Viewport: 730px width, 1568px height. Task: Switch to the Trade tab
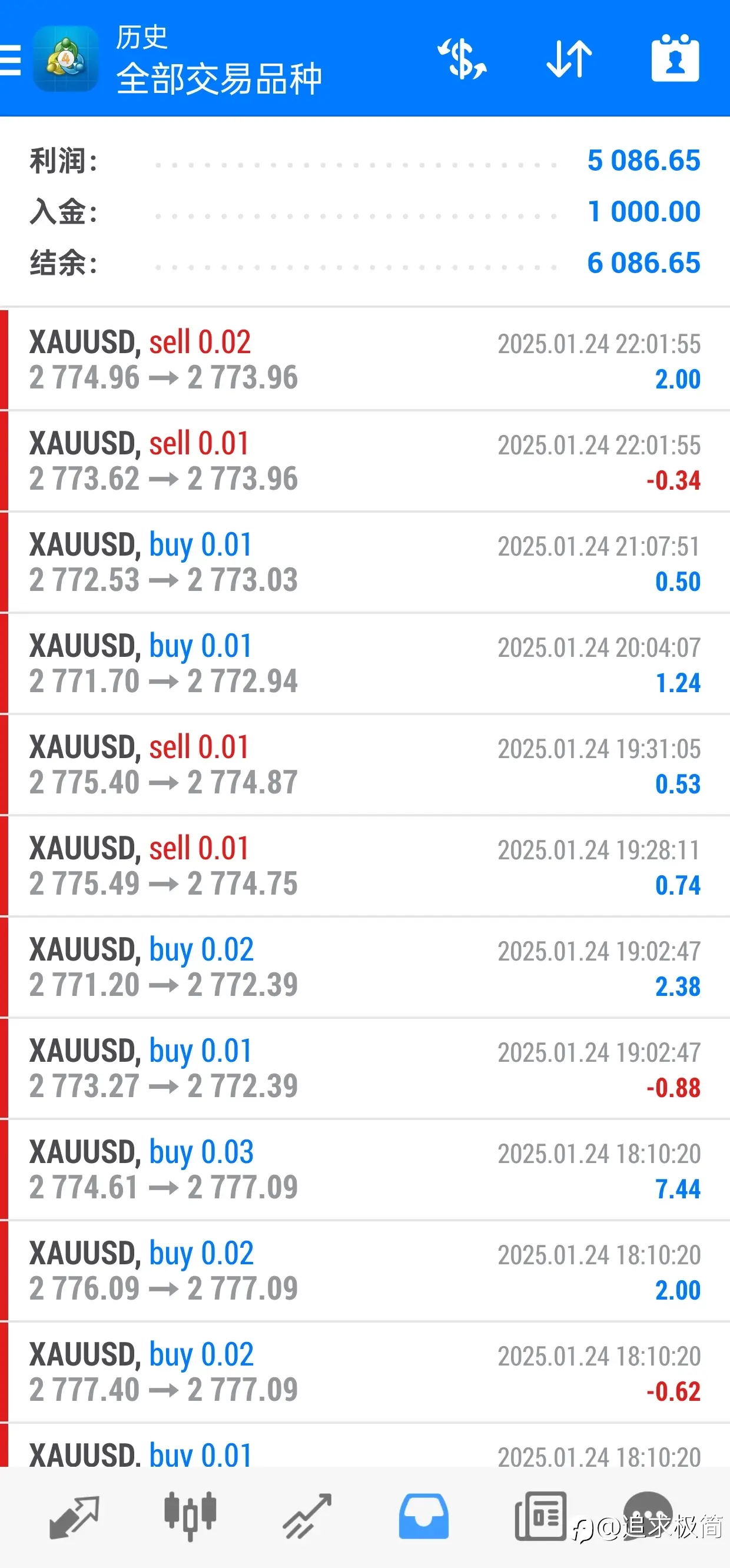click(307, 1516)
